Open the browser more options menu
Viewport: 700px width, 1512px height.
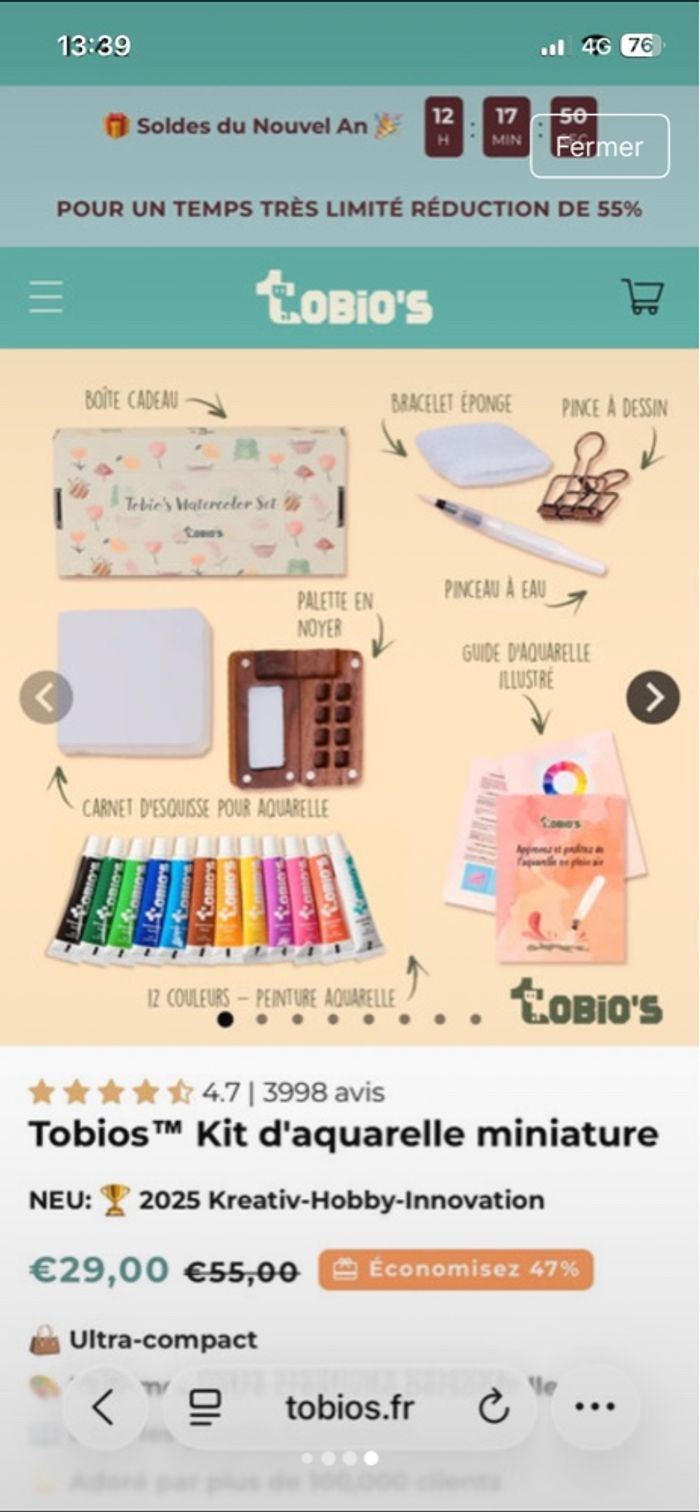595,1407
